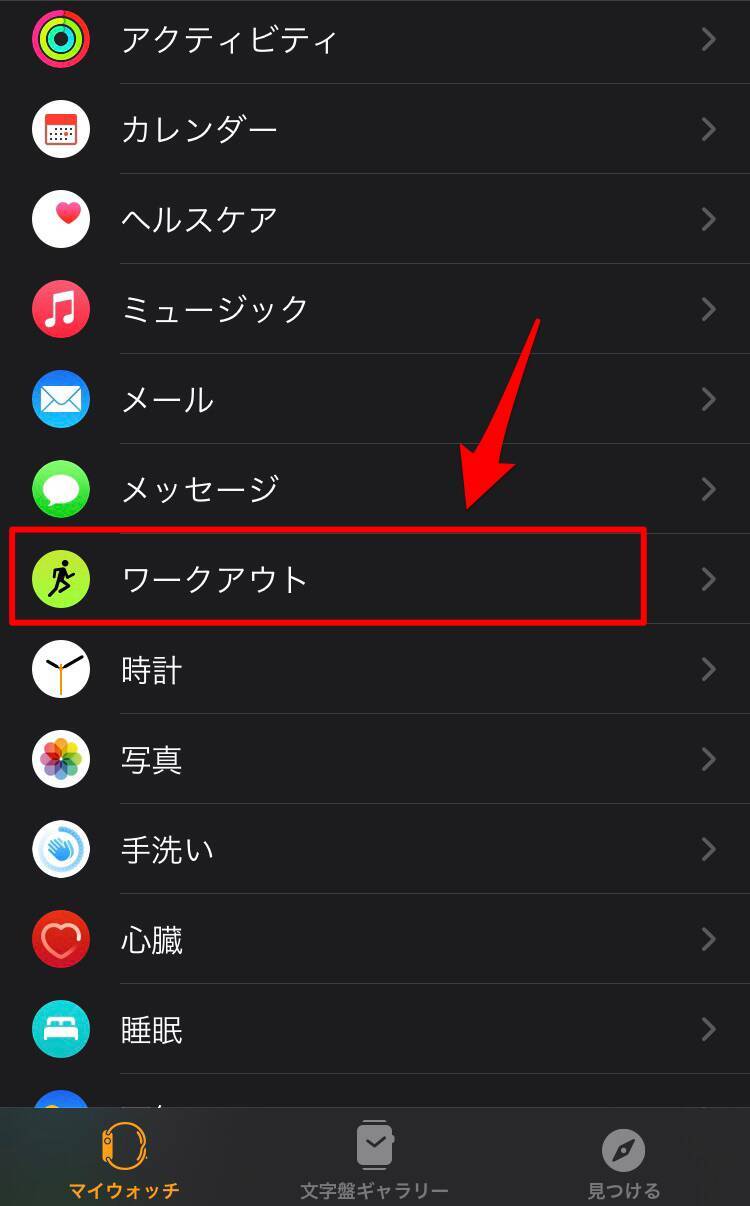
Task: Switch to the 文字盤ギャラリー tab
Action: pos(374,1160)
